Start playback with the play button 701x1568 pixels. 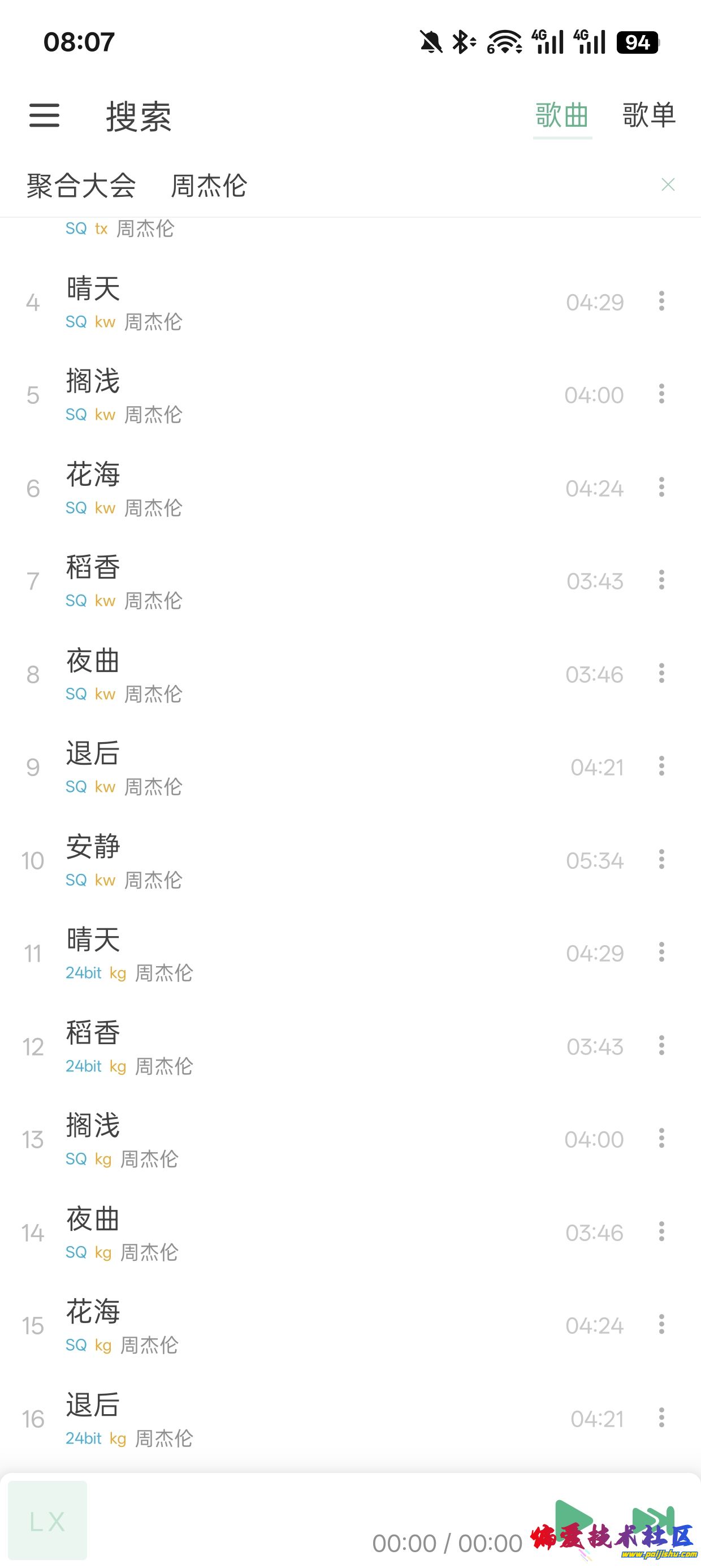coord(572,1520)
